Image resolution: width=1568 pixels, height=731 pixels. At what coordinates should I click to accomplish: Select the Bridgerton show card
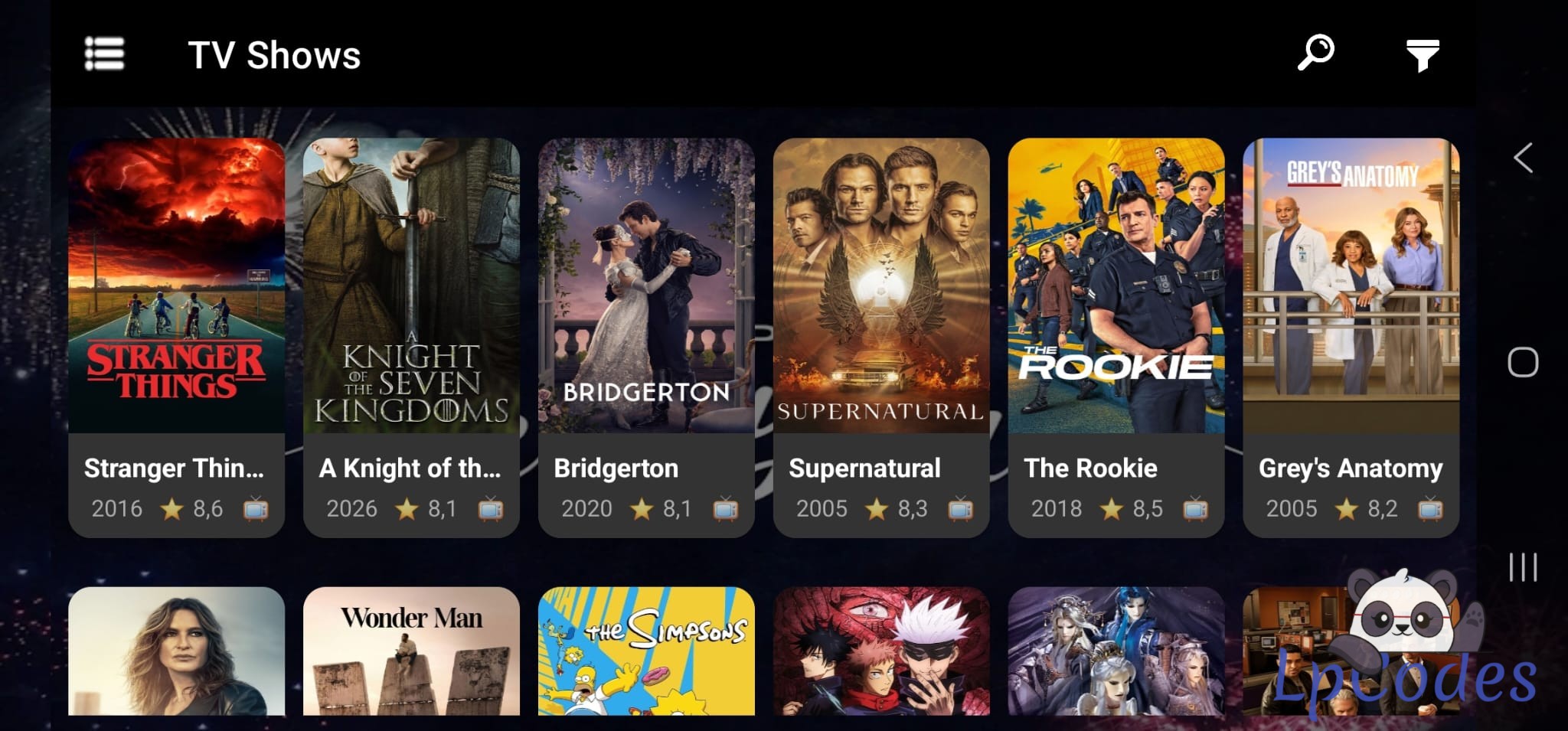pyautogui.click(x=646, y=337)
